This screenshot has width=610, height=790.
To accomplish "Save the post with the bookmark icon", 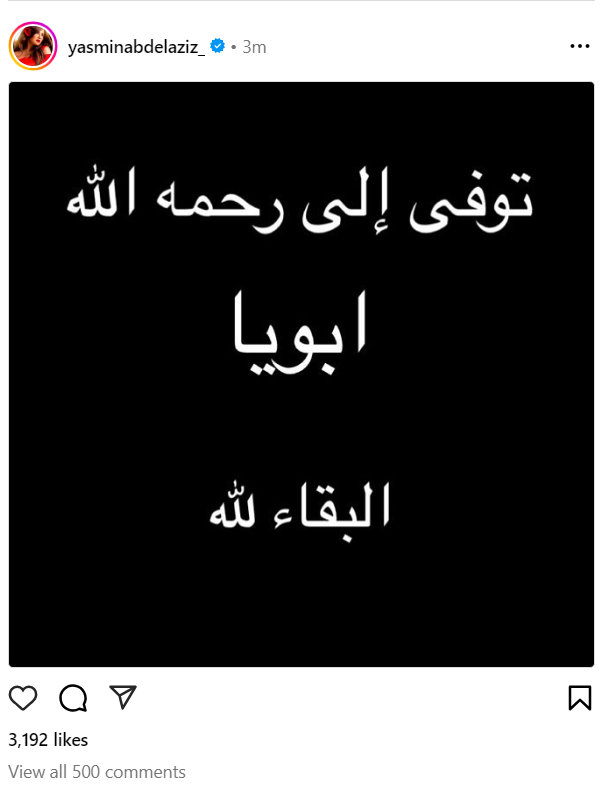I will click(580, 697).
